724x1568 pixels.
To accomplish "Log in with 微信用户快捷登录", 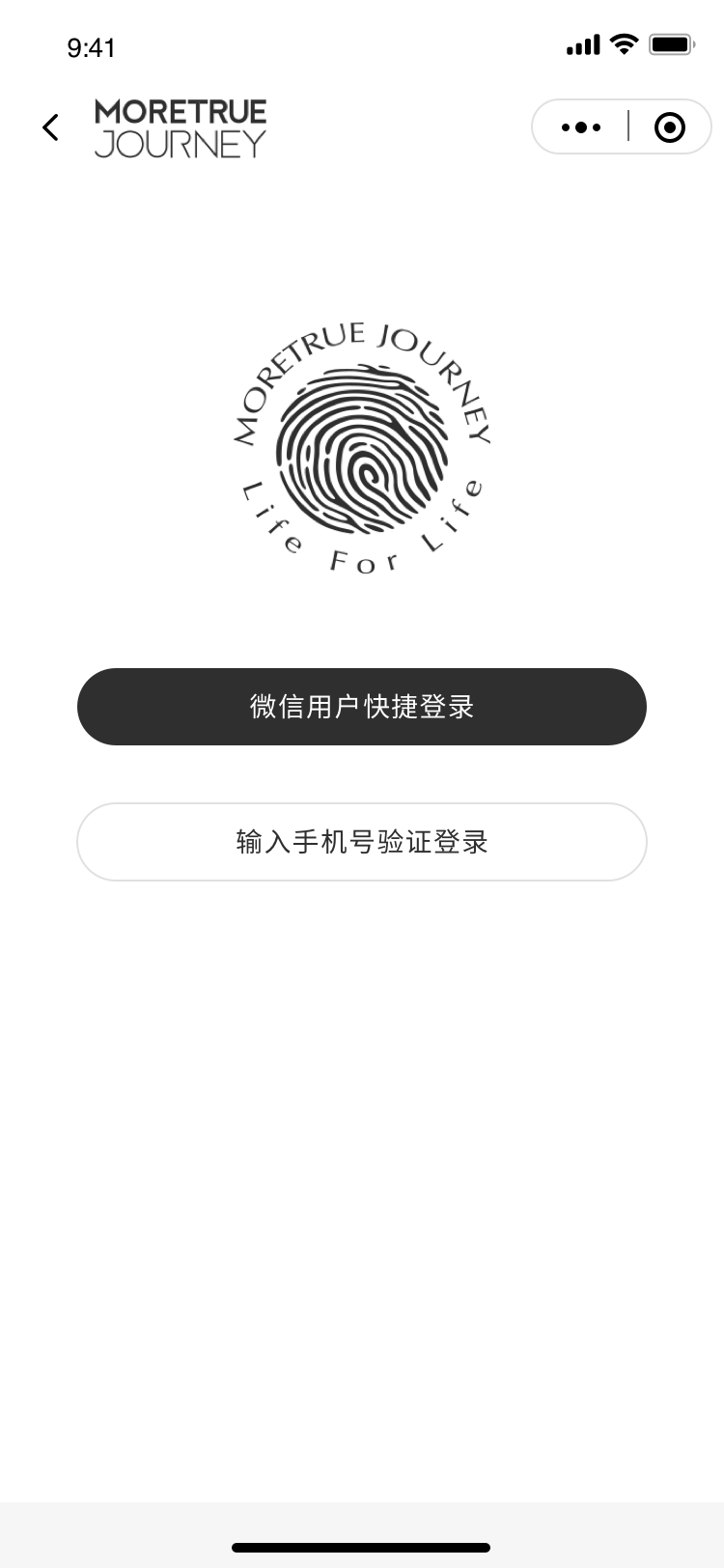I will pyautogui.click(x=362, y=707).
